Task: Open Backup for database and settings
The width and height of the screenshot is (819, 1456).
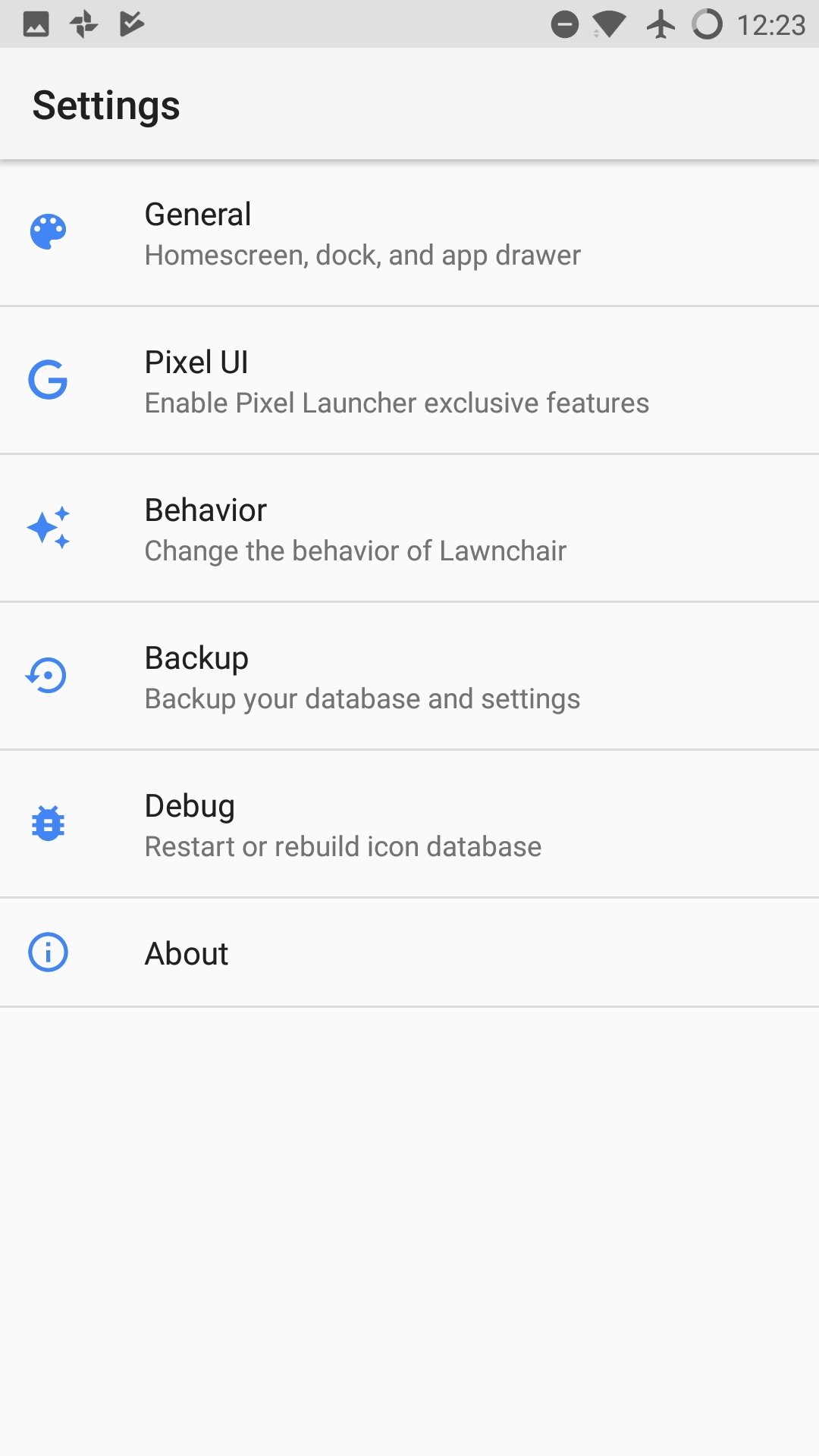Action: [409, 676]
